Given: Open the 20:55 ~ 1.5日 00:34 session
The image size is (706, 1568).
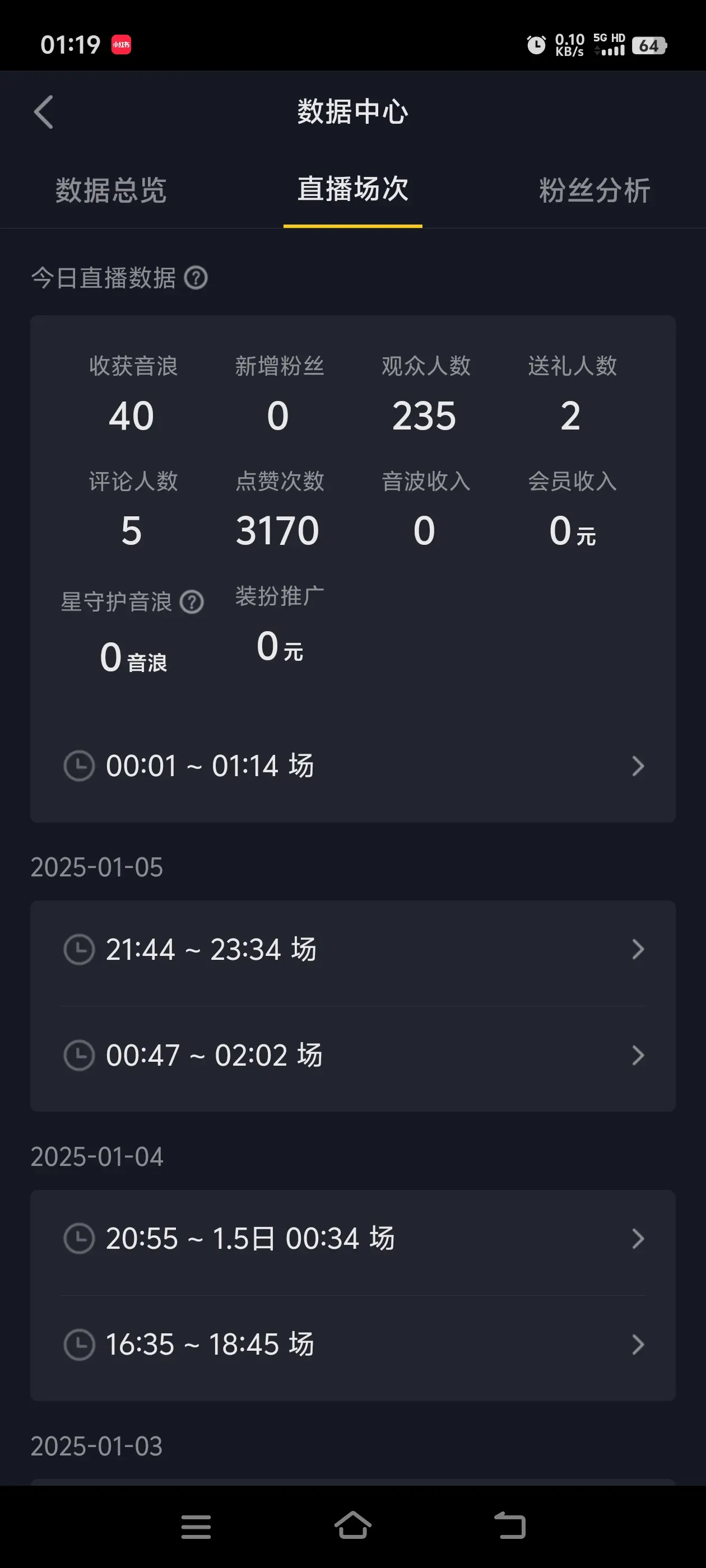Looking at the screenshot, I should (352, 1239).
